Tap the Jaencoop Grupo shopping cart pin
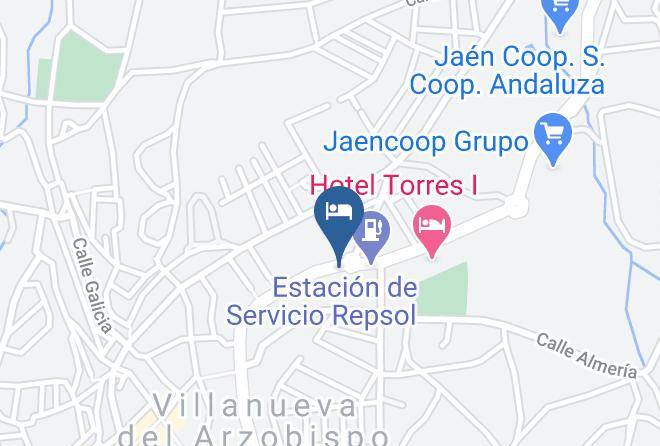 [553, 138]
